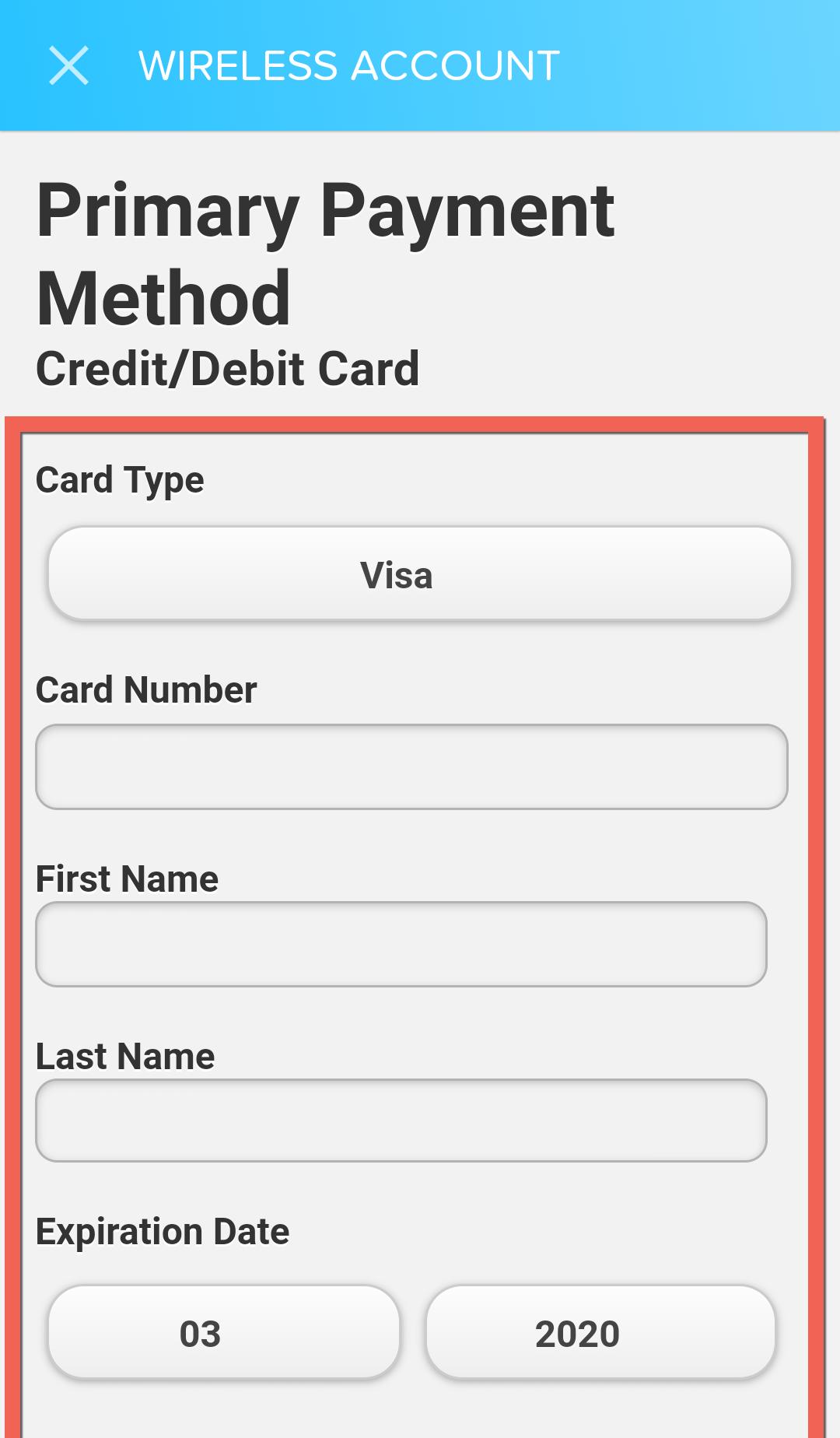This screenshot has width=840, height=1438.
Task: Pick a different expiration year than 2020
Action: click(600, 1333)
